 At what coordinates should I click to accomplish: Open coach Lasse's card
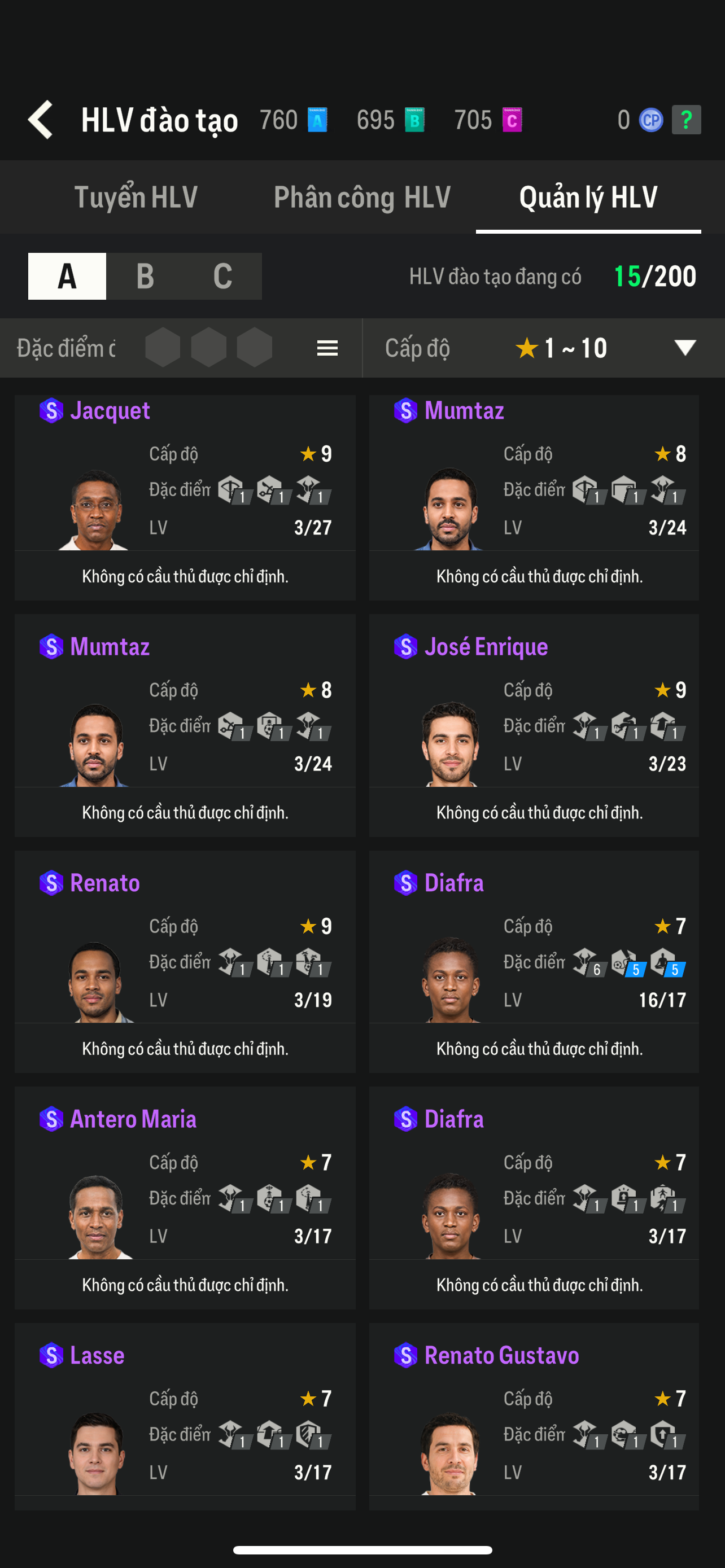185,1416
